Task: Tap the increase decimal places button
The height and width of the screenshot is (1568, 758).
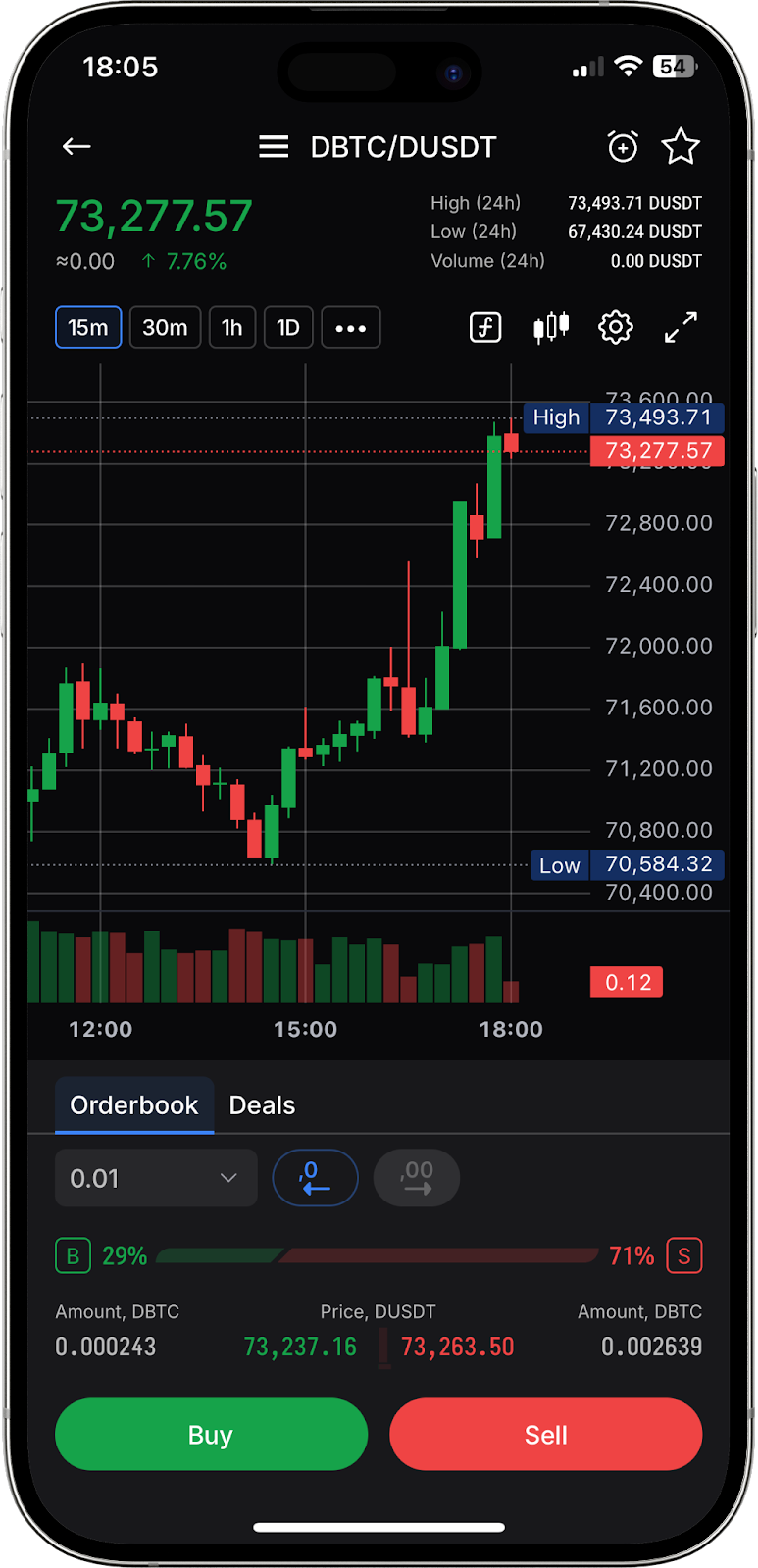Action: pyautogui.click(x=417, y=1178)
